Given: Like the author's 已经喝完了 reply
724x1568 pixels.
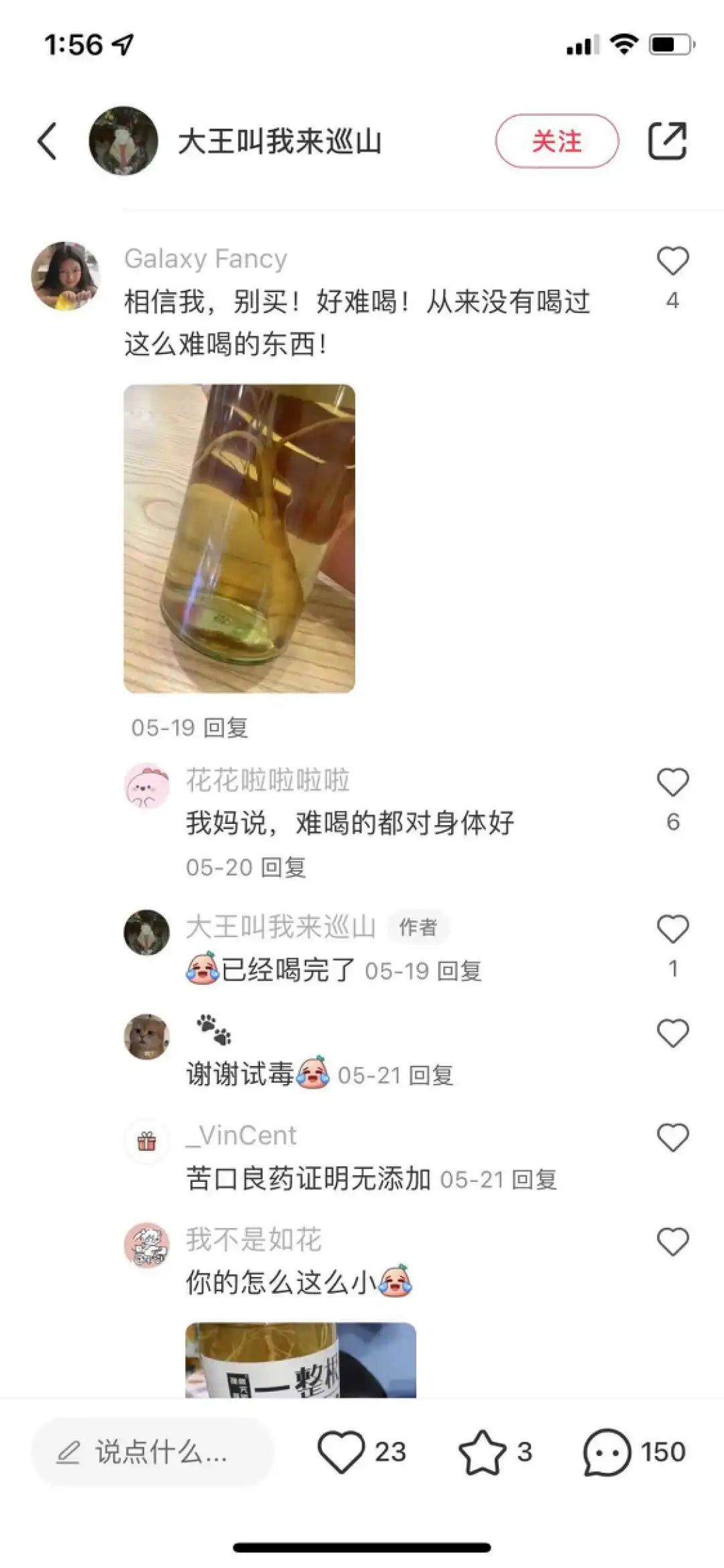Looking at the screenshot, I should pos(673,929).
